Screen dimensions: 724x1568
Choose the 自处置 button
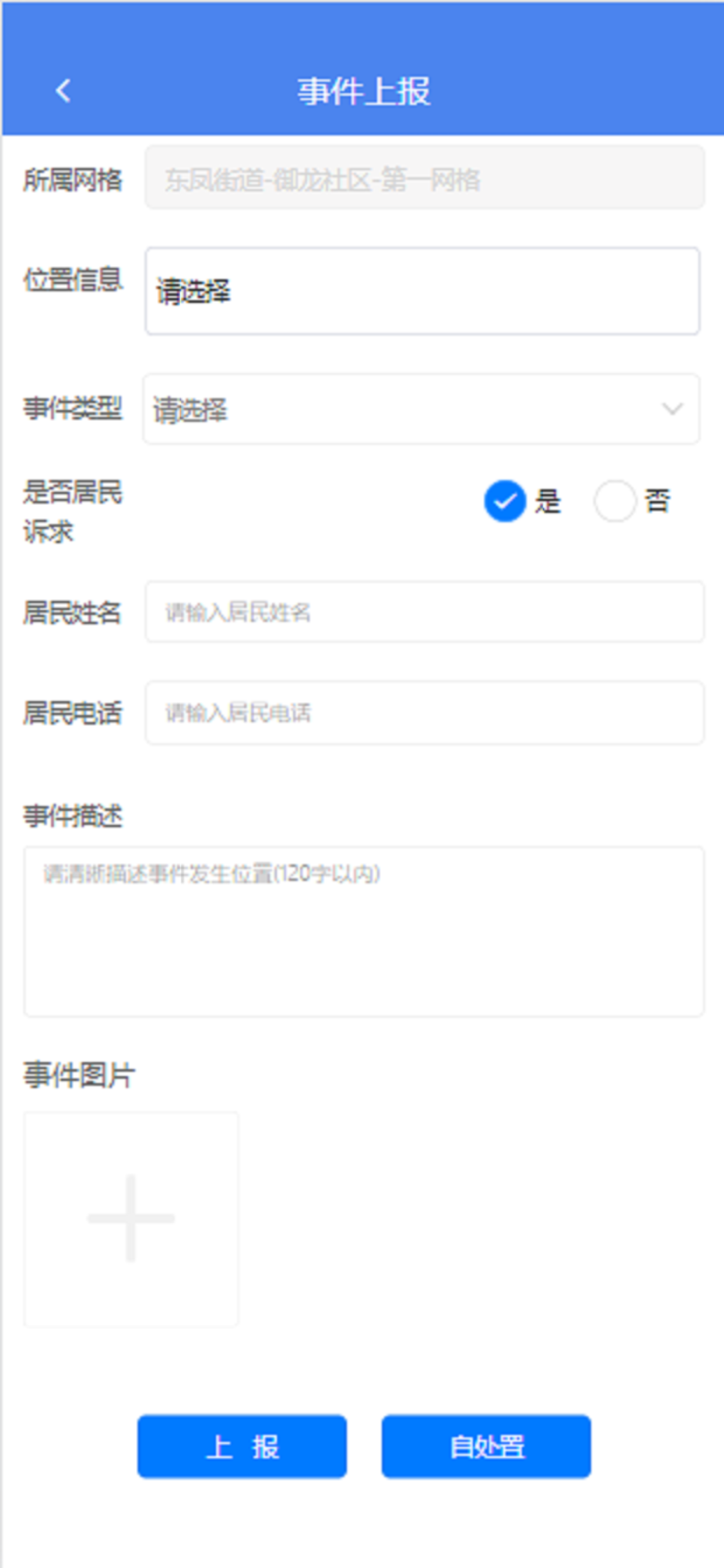click(x=486, y=1446)
